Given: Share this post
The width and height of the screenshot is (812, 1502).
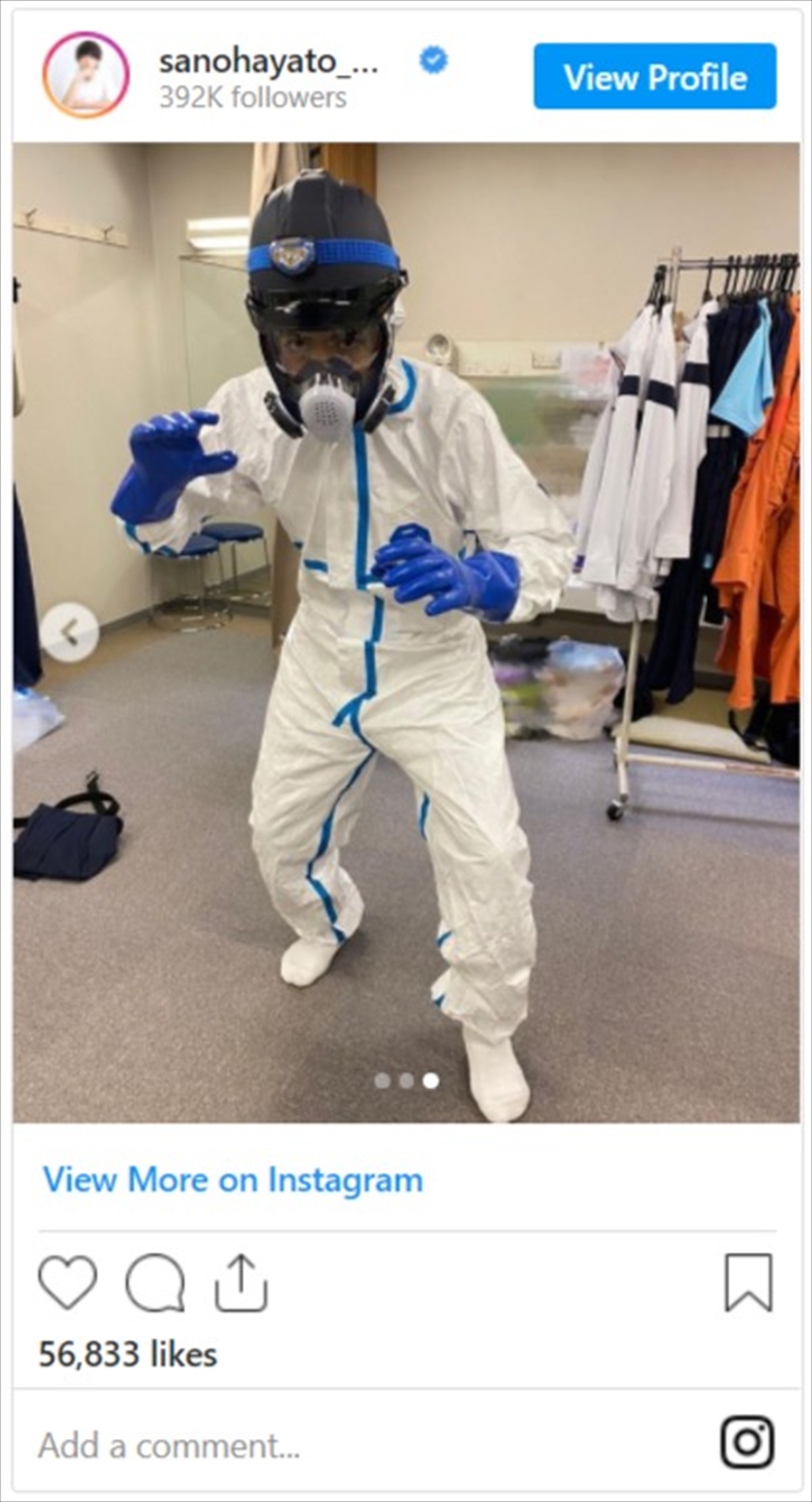Looking at the screenshot, I should (x=242, y=1283).
